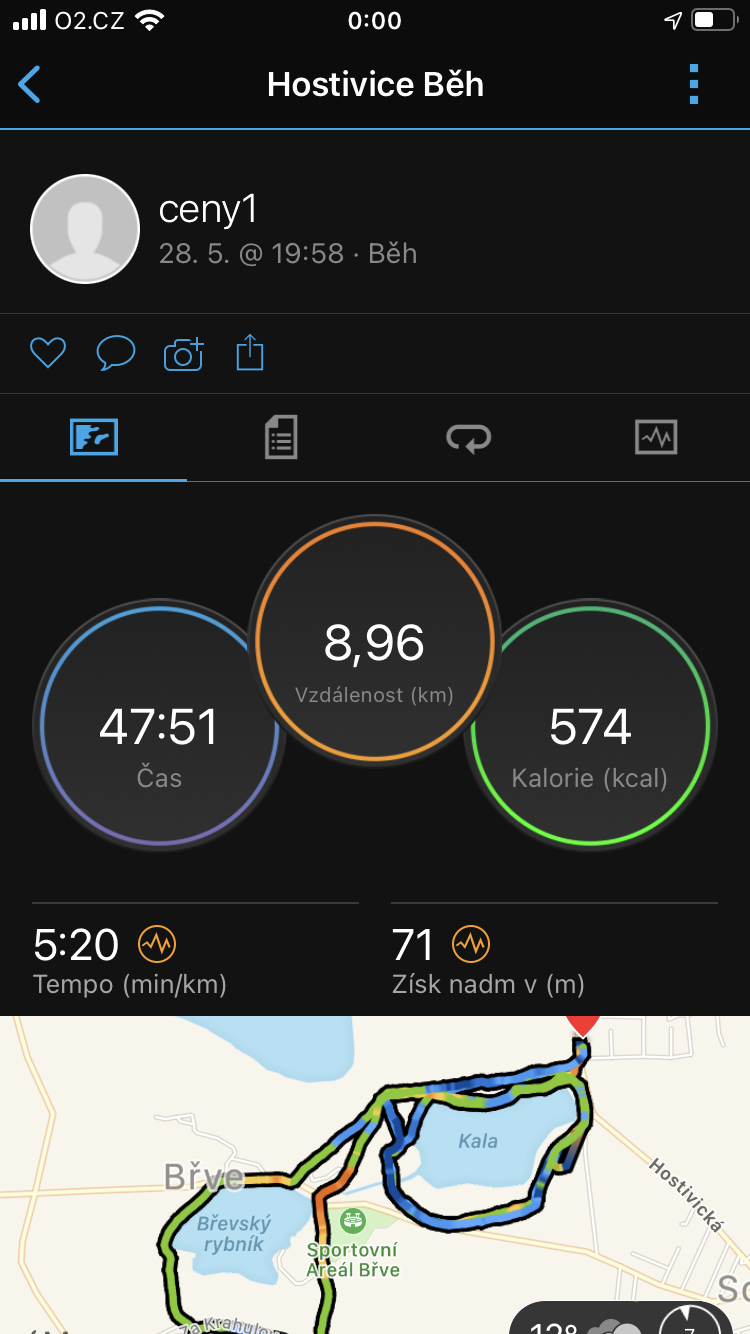The width and height of the screenshot is (750, 1334).
Task: Switch to the laps tab
Action: coord(468,437)
